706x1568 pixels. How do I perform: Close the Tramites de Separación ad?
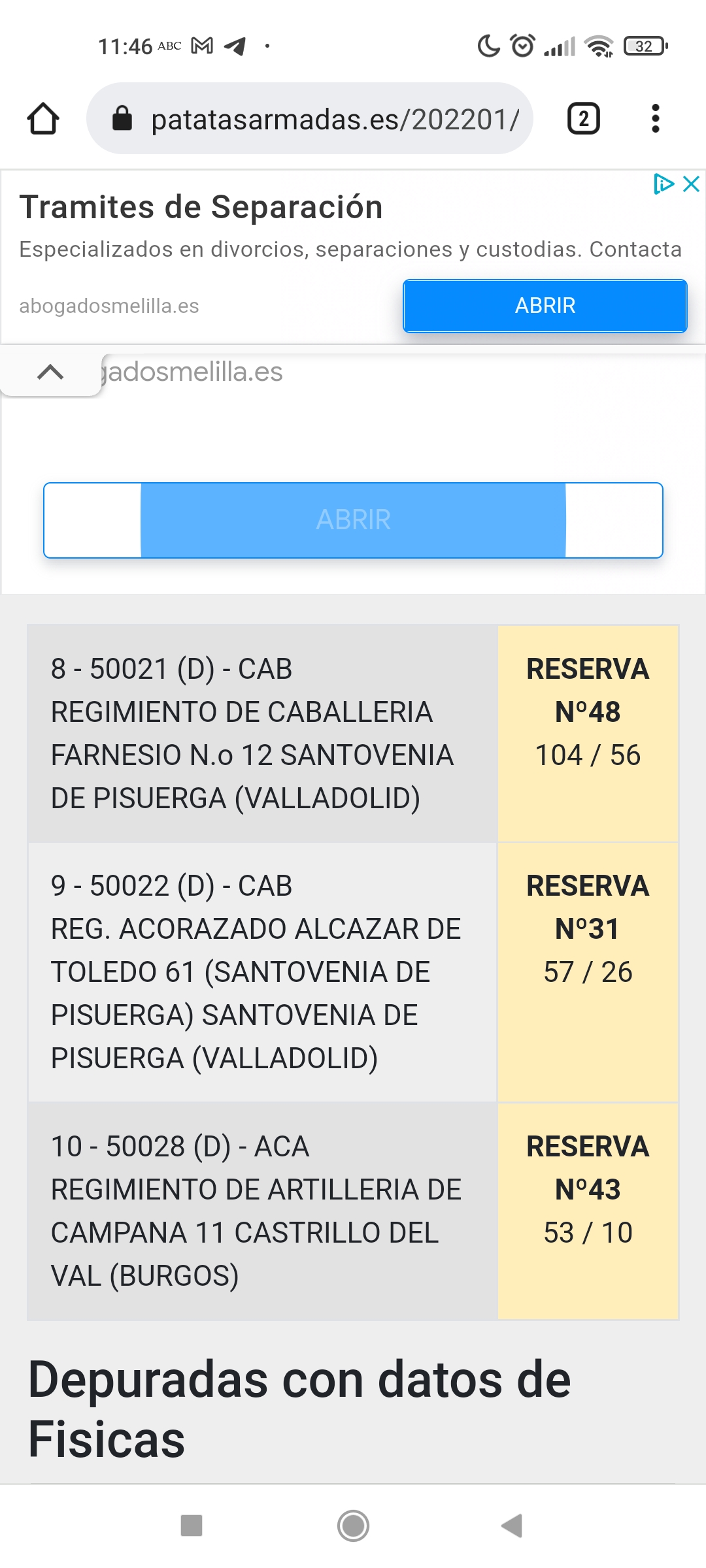[691, 184]
